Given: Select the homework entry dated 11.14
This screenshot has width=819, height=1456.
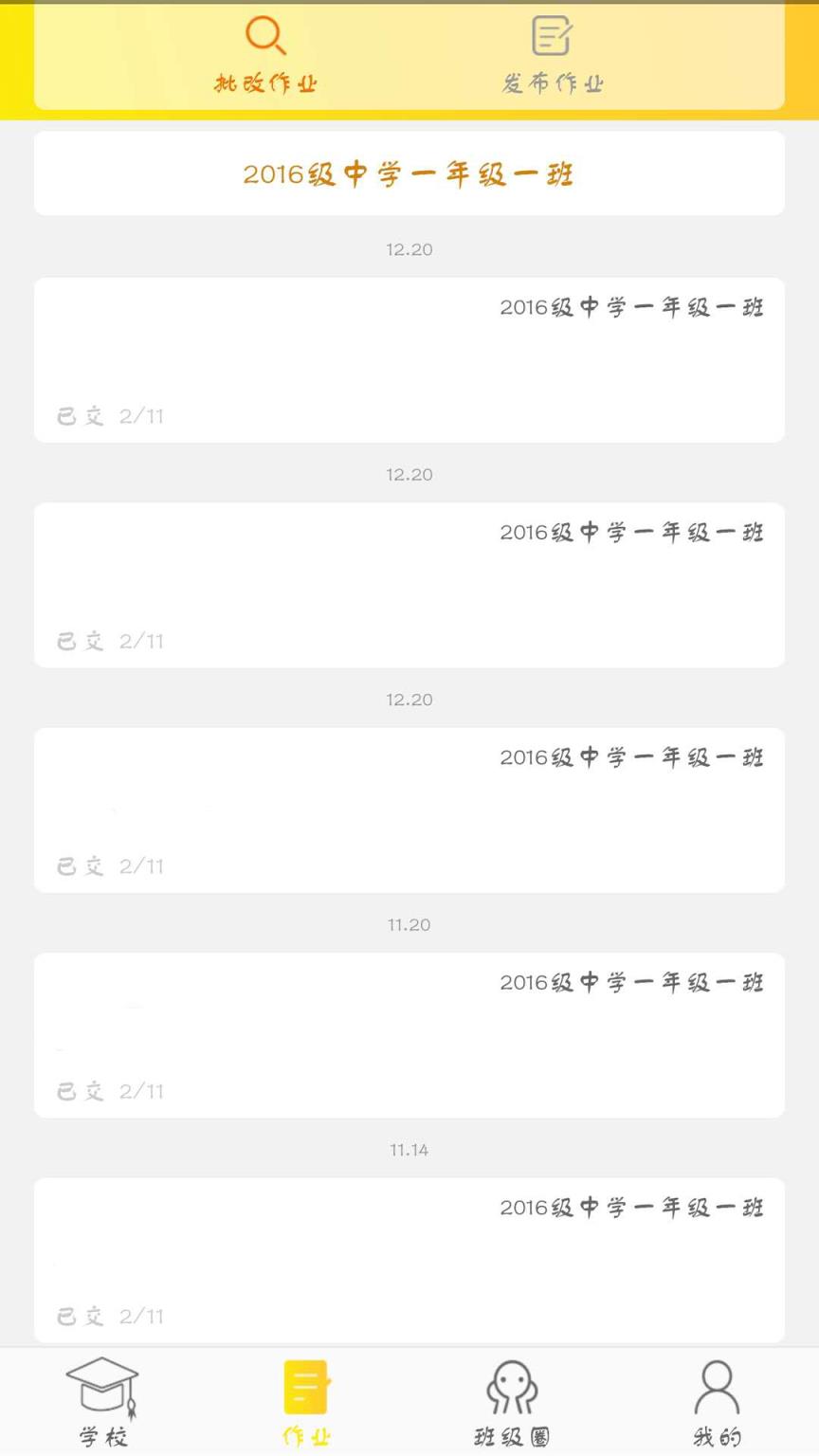Looking at the screenshot, I should coord(409,1260).
